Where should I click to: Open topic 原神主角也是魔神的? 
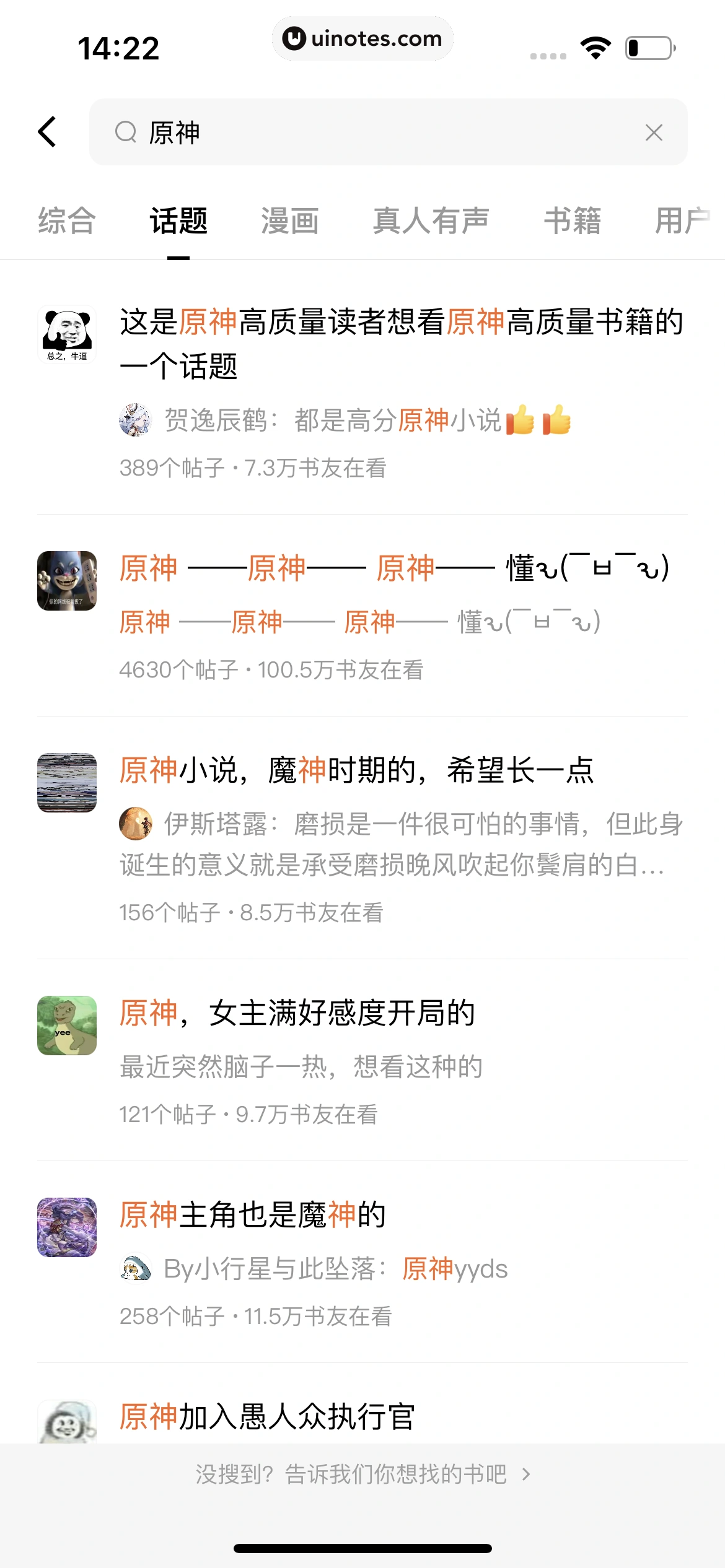(253, 1215)
